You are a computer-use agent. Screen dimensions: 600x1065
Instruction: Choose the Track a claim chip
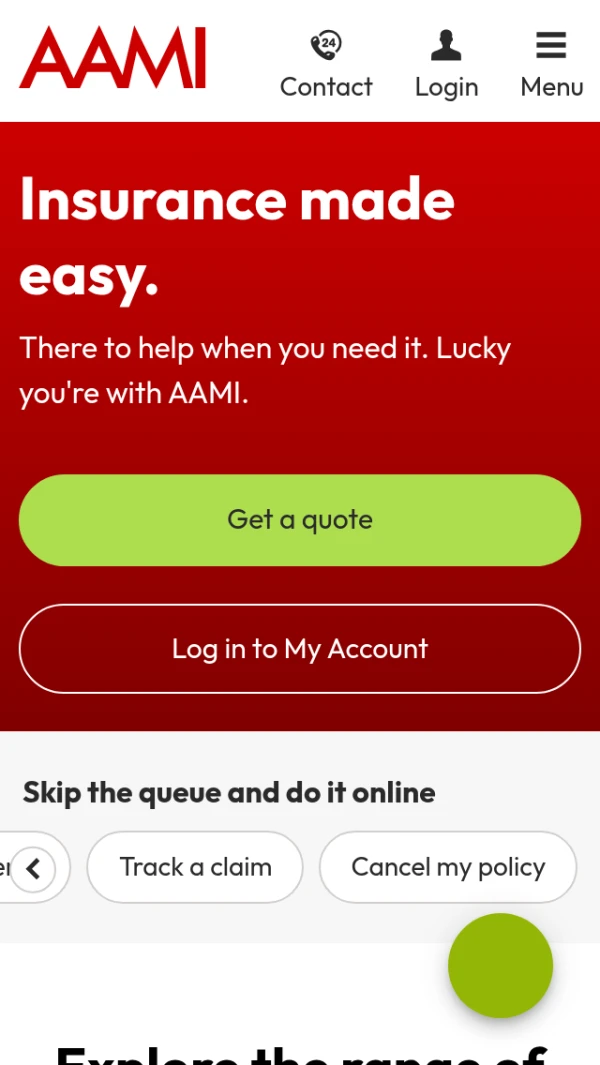[x=195, y=867]
